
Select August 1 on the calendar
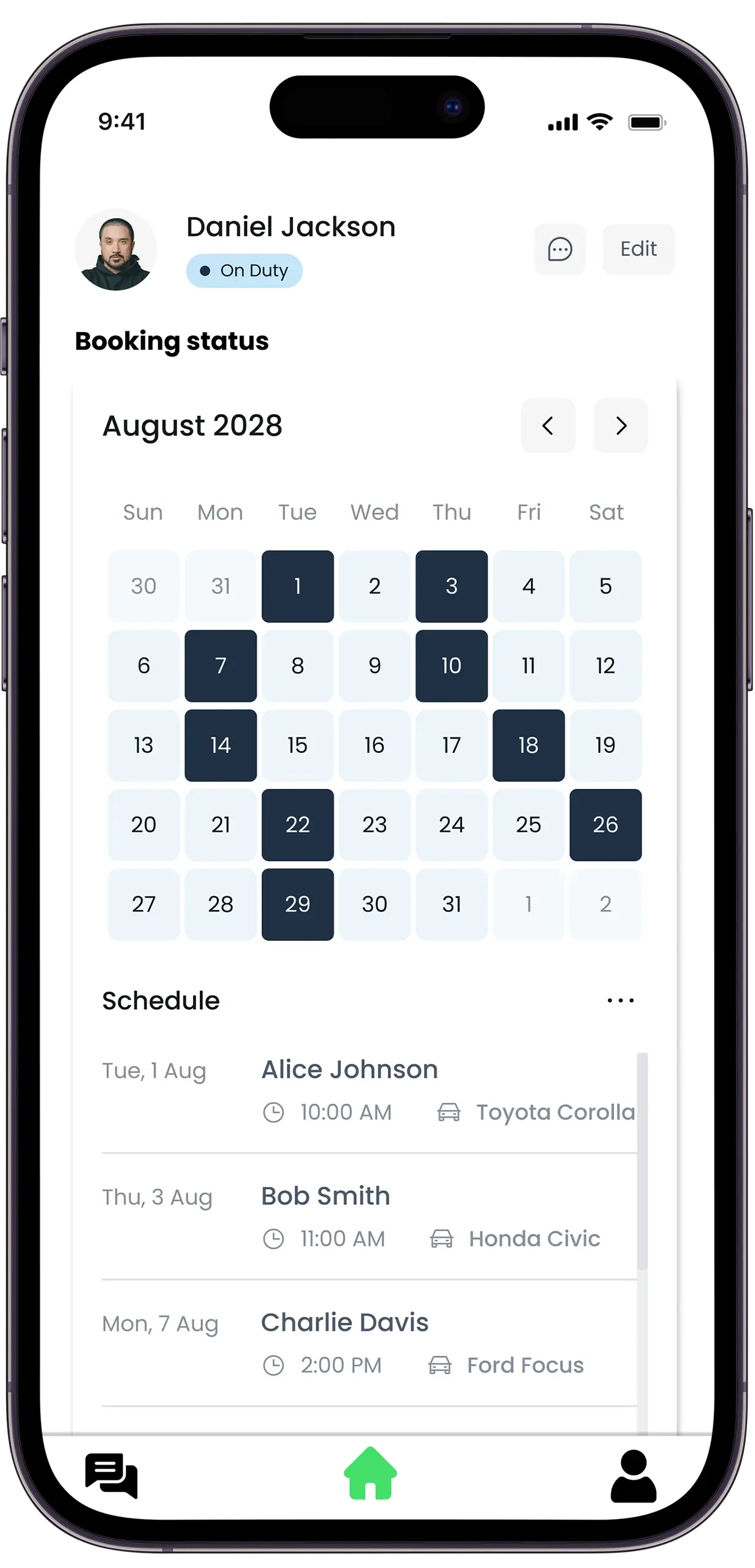[x=297, y=586]
